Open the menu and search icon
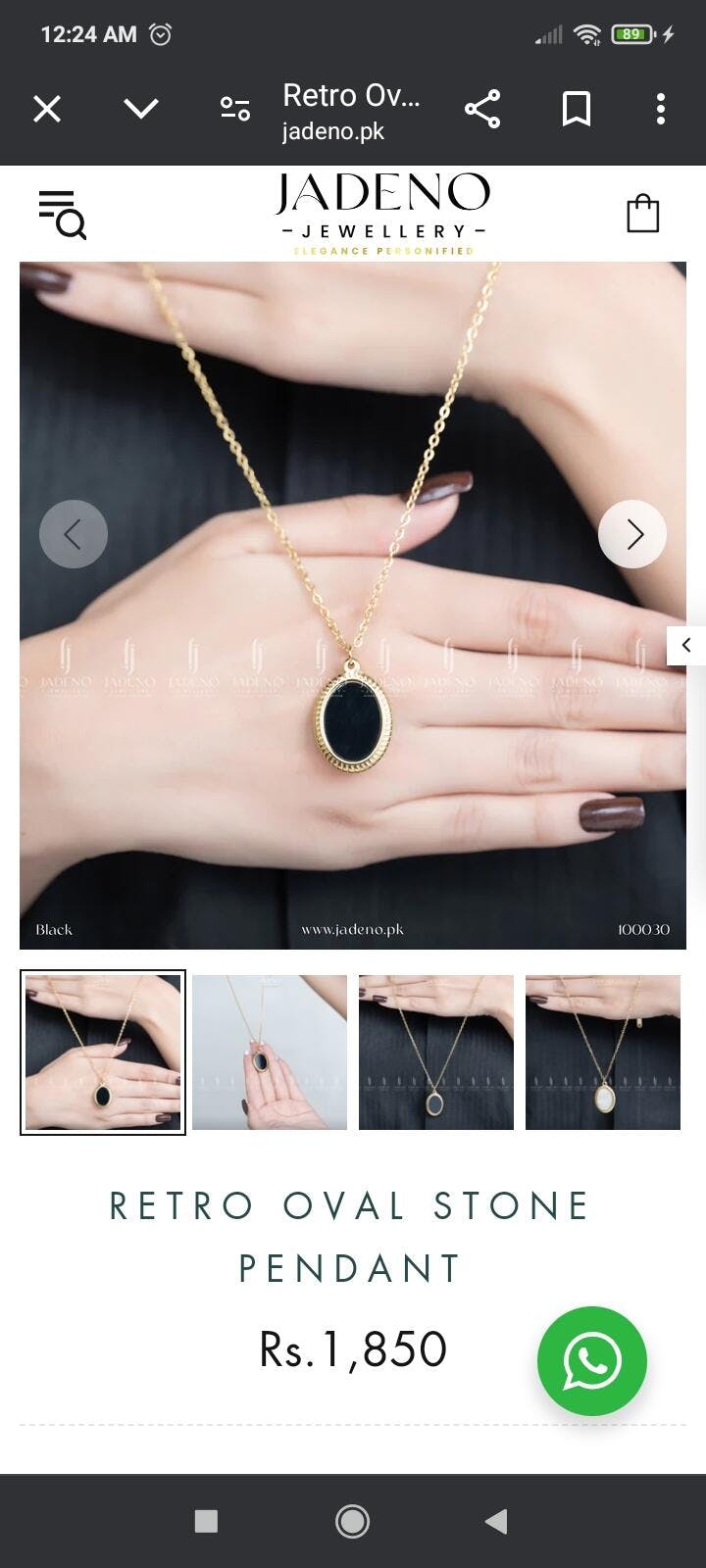This screenshot has height=1568, width=706. click(62, 214)
